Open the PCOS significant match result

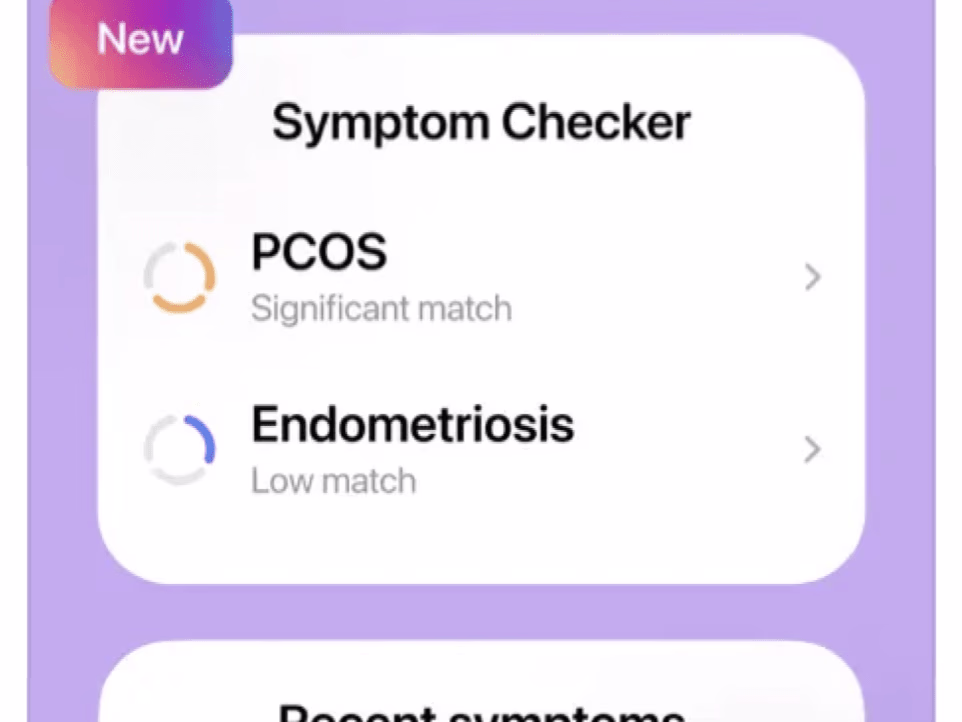[x=480, y=278]
